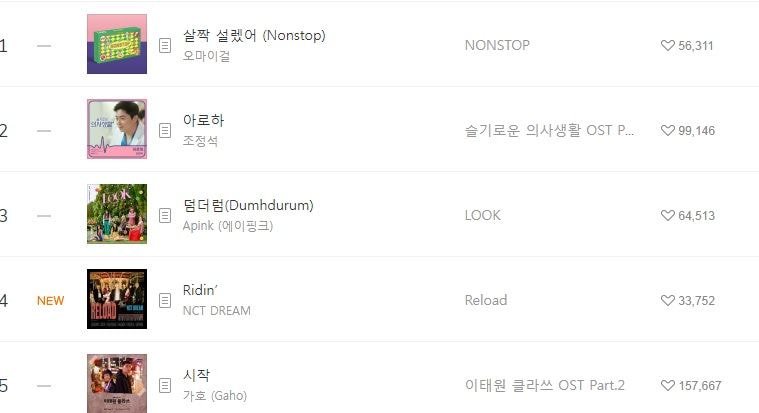The image size is (759, 413).
Task: View song details icon for 덤더럼
Action: pos(165,216)
